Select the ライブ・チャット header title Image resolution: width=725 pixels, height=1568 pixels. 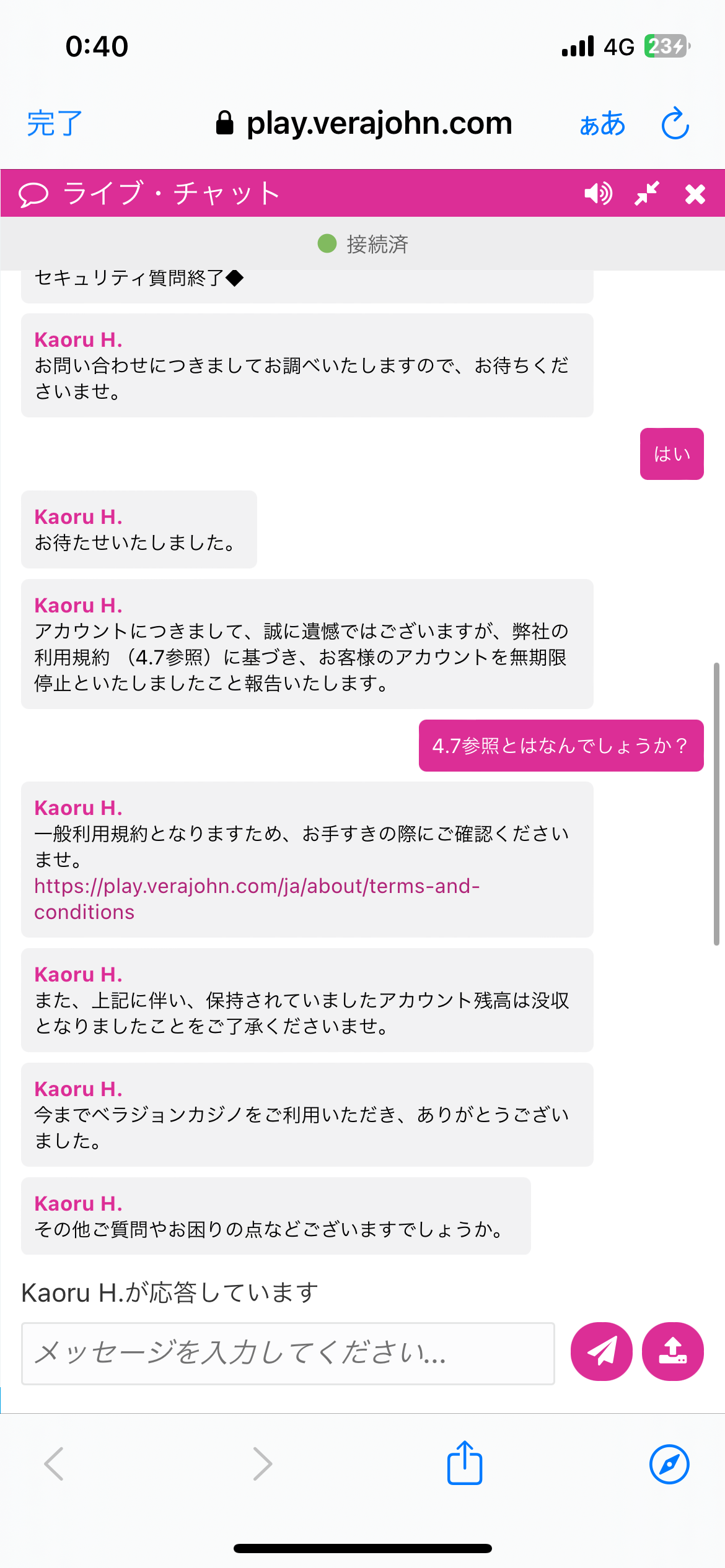[170, 194]
